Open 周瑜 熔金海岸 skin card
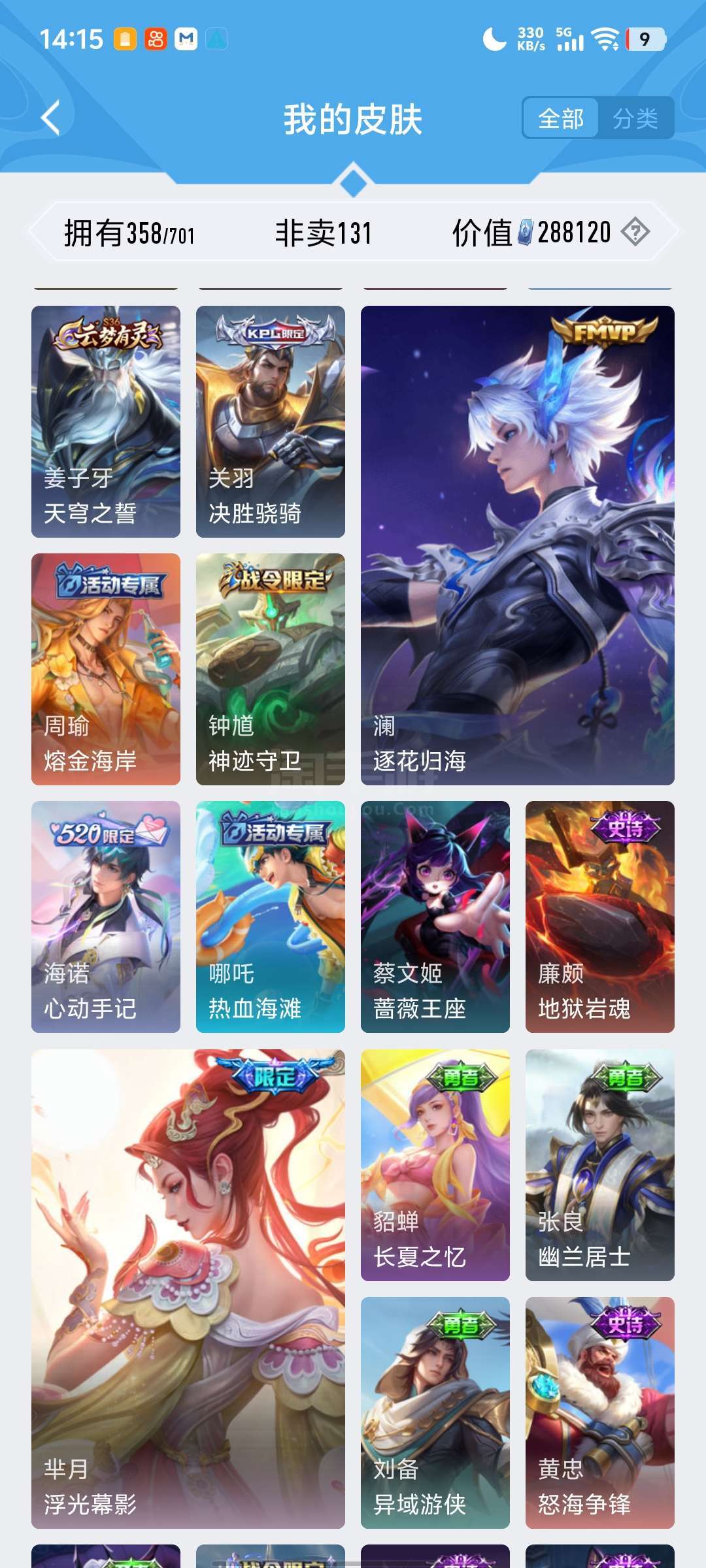 coord(106,669)
